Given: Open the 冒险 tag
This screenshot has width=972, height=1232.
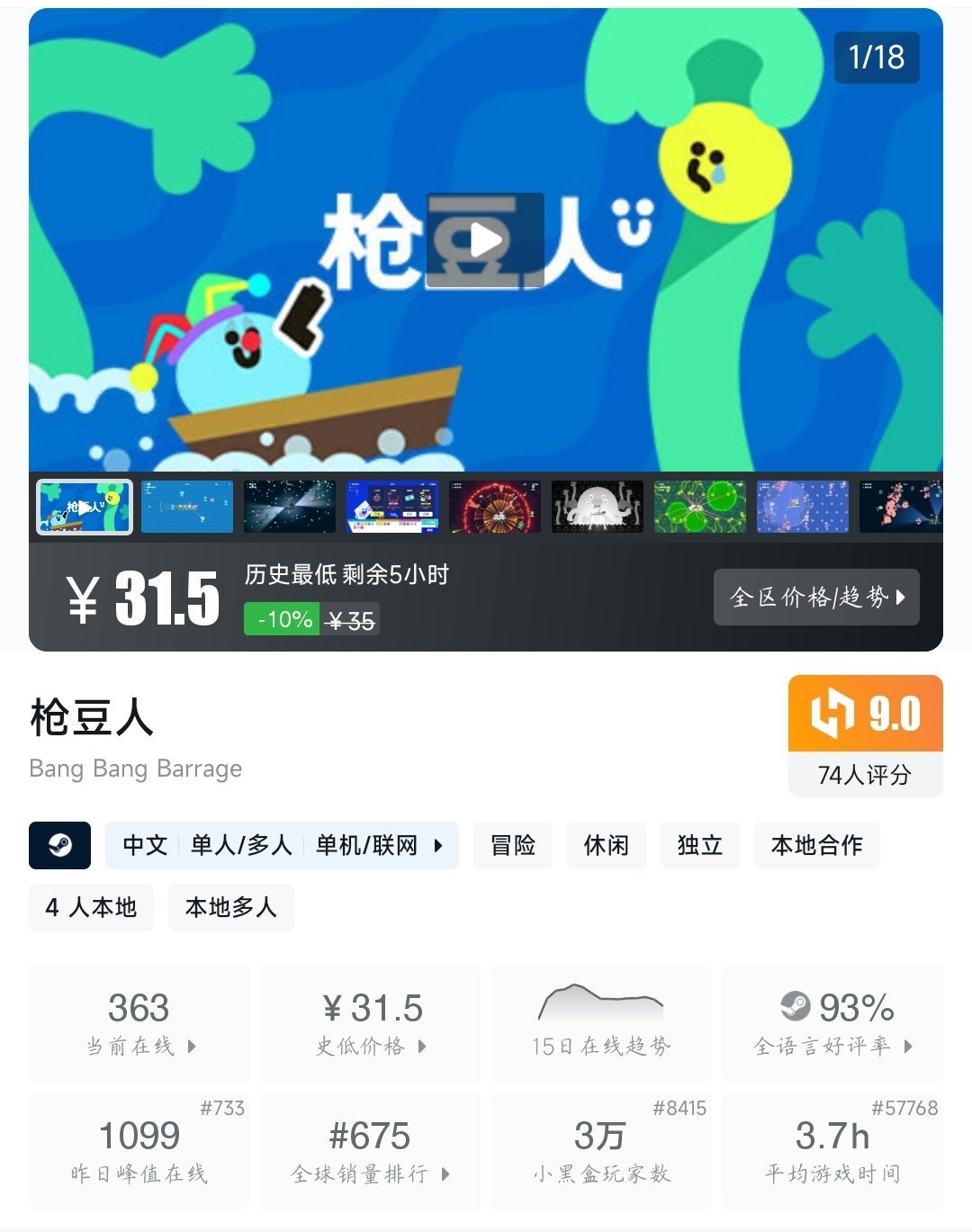Looking at the screenshot, I should click(x=513, y=845).
